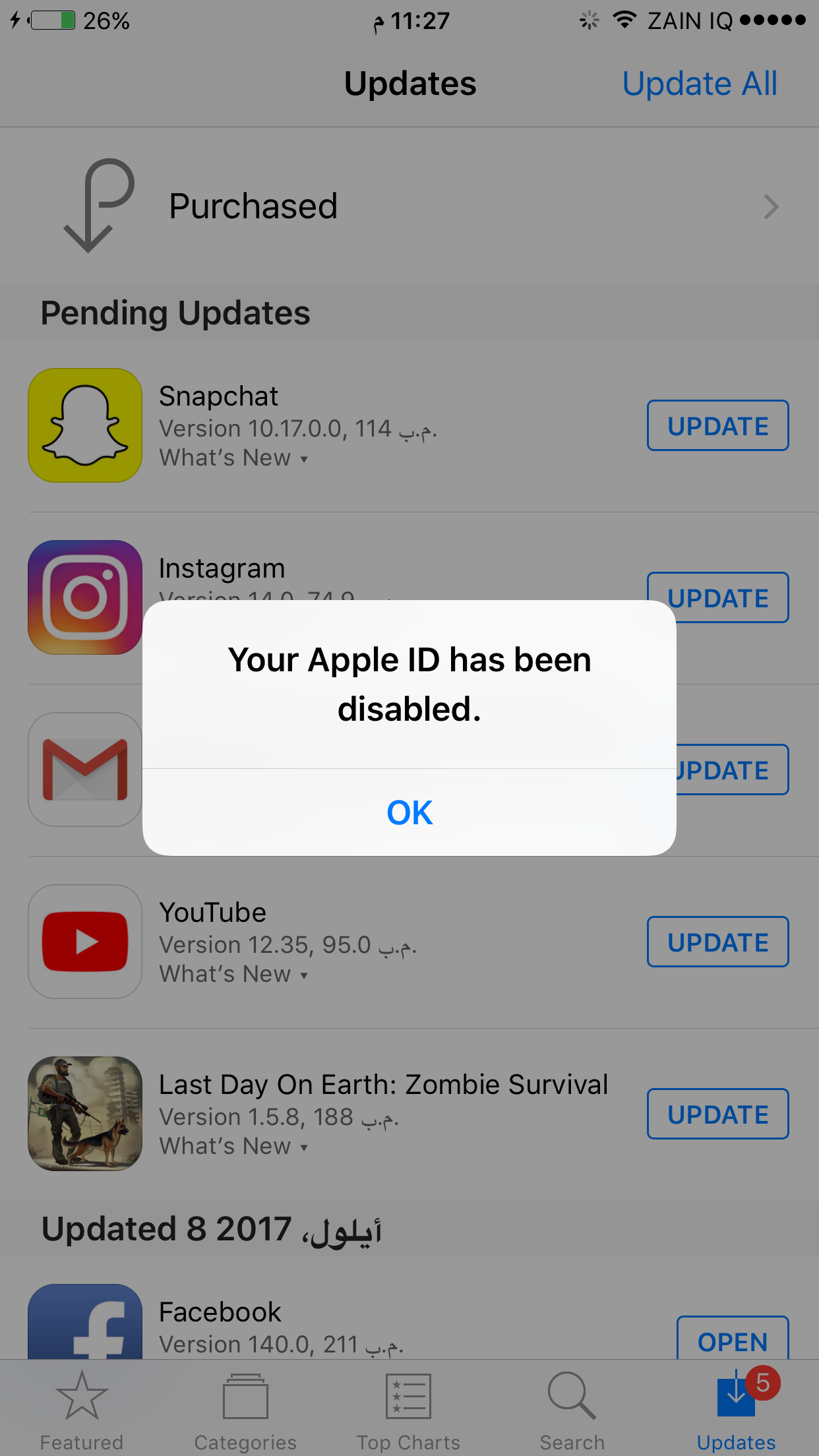Update Last Day On Earth: Zombie Survival
The image size is (819, 1456).
[x=717, y=1114]
